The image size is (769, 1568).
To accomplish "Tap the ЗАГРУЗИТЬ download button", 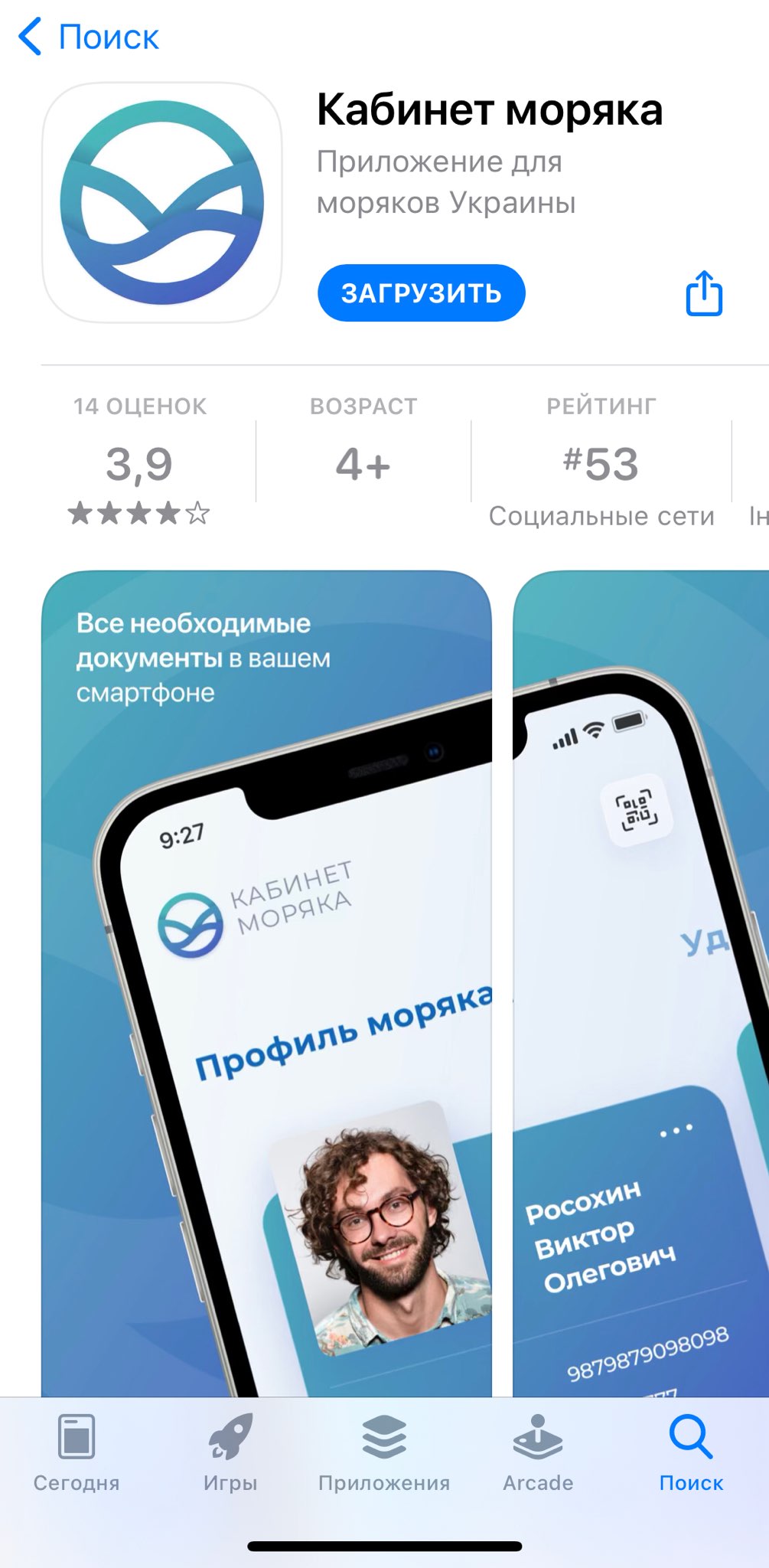I will tap(421, 293).
